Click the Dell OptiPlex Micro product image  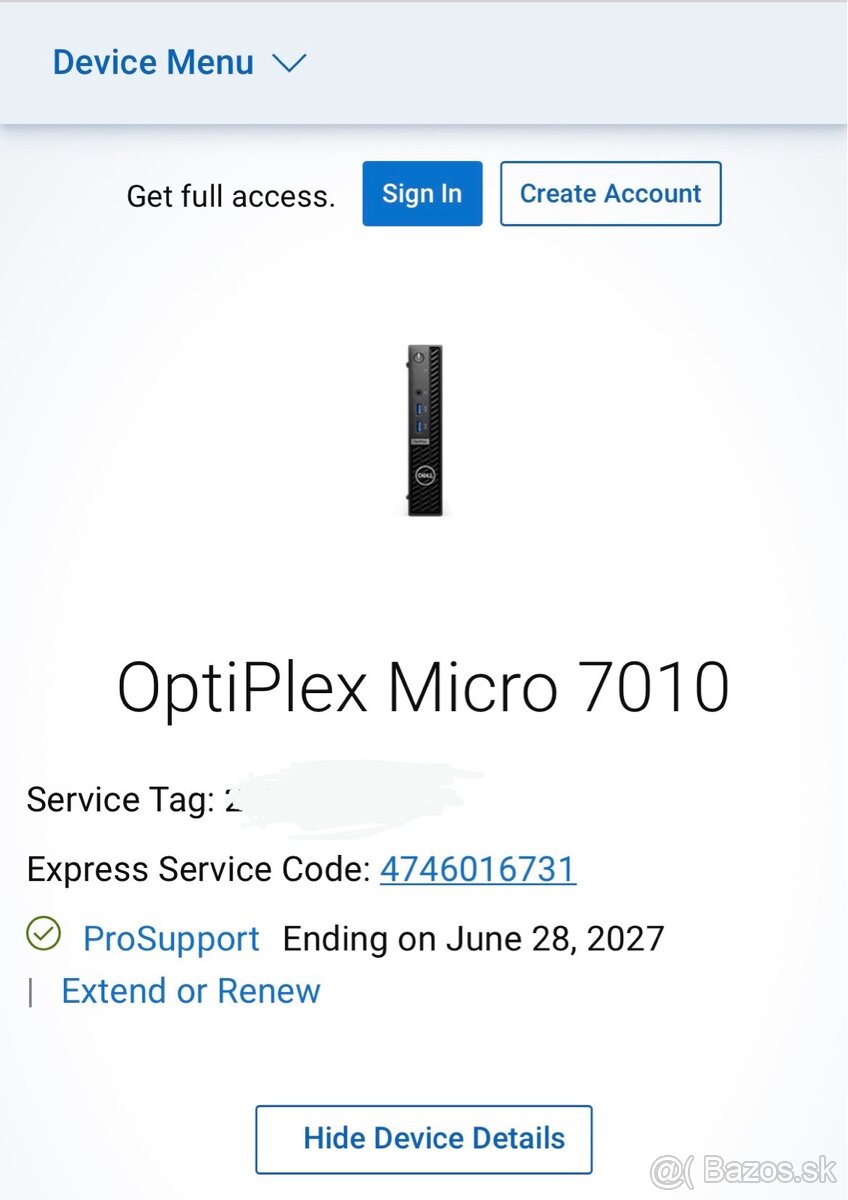pos(423,430)
